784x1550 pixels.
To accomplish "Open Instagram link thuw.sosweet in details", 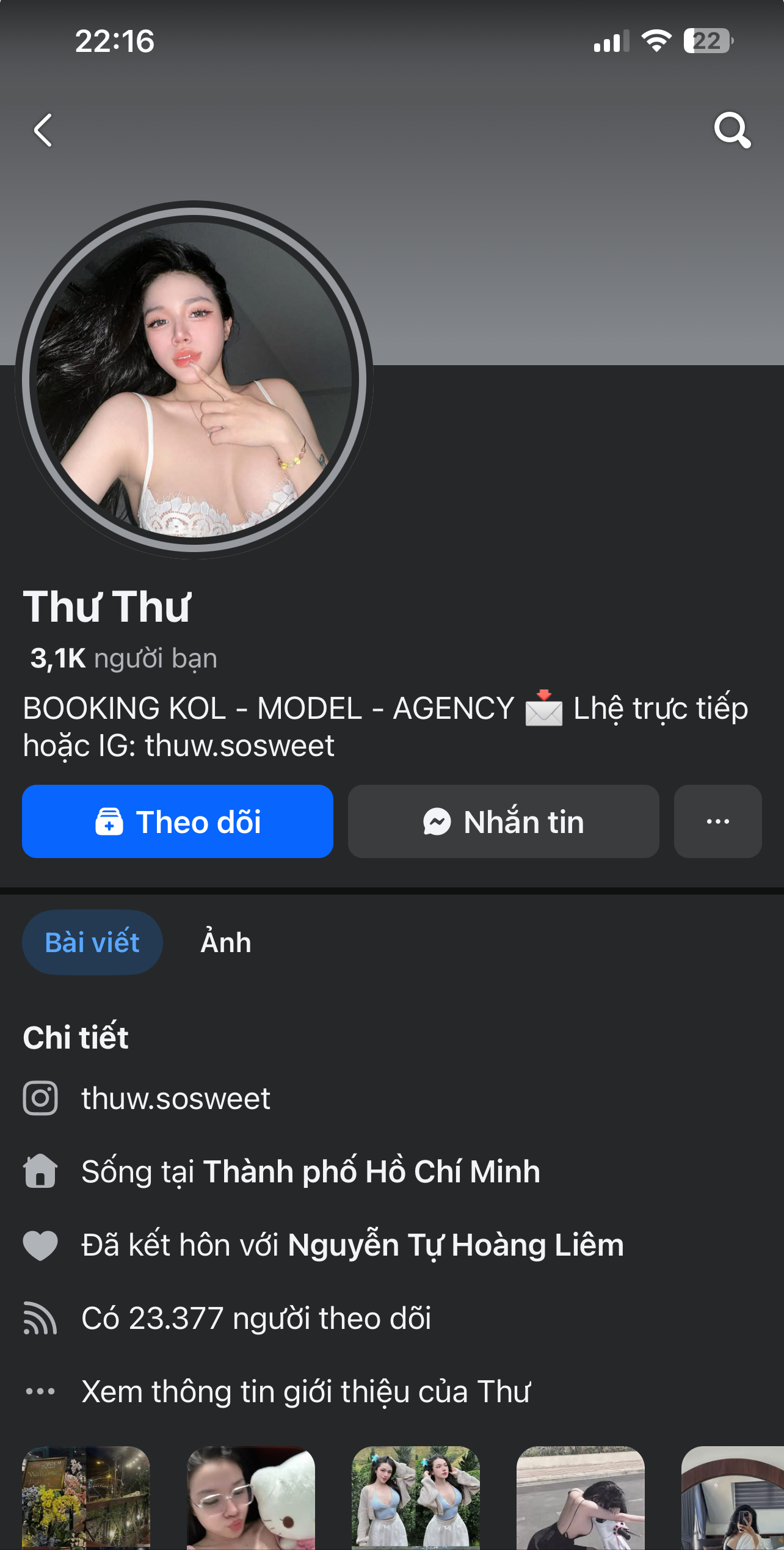I will pos(176,1099).
